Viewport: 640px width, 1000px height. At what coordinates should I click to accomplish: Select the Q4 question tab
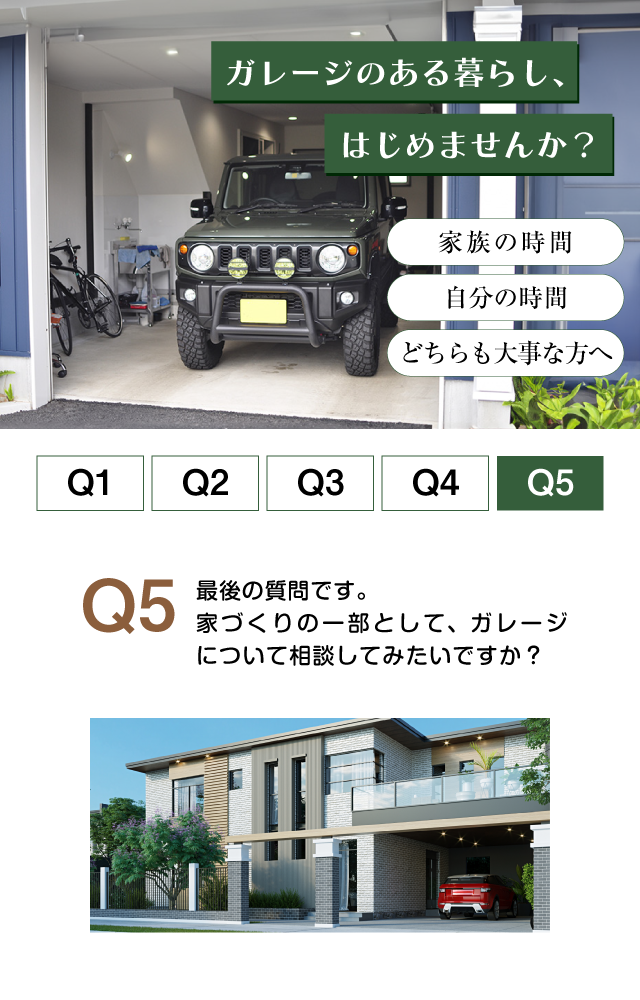(435, 483)
